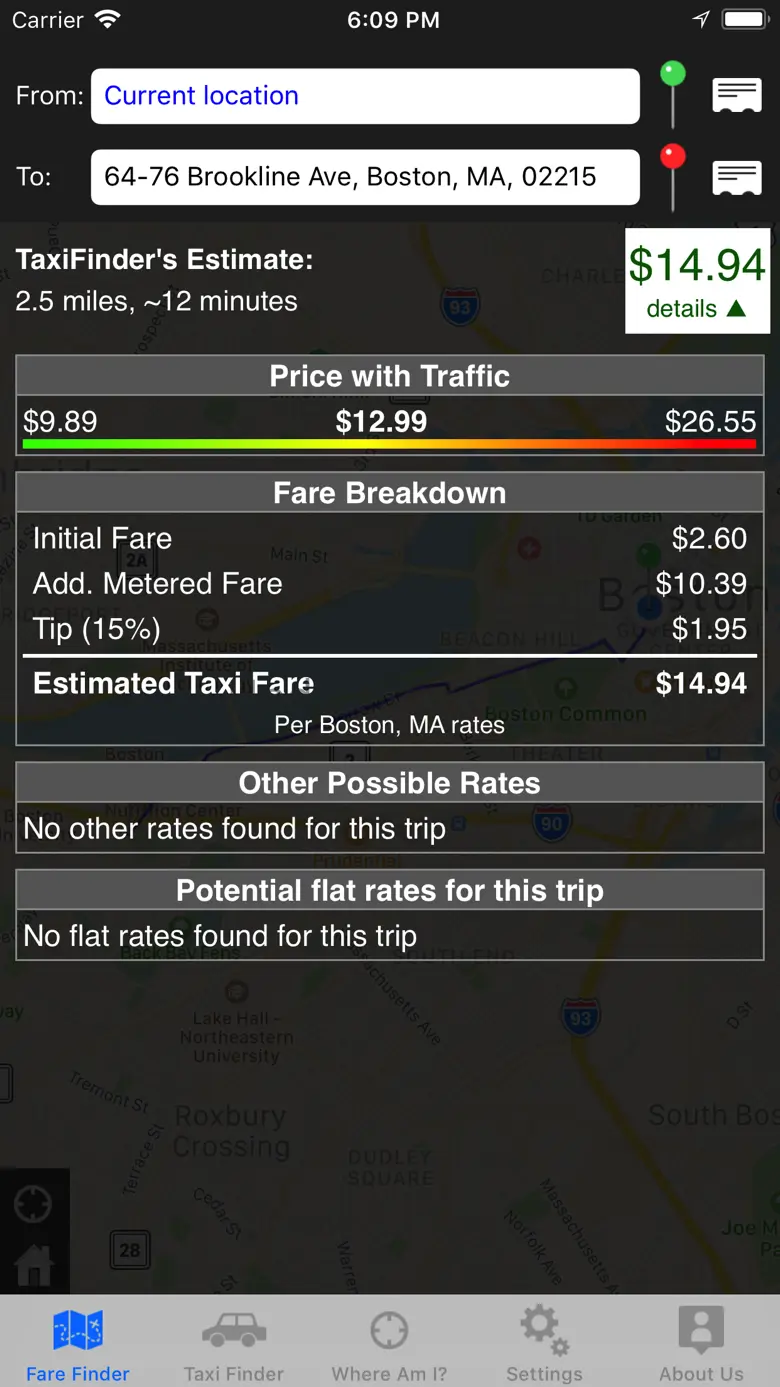The image size is (780, 1387).
Task: Tap the green pin next to From
Action: [673, 94]
